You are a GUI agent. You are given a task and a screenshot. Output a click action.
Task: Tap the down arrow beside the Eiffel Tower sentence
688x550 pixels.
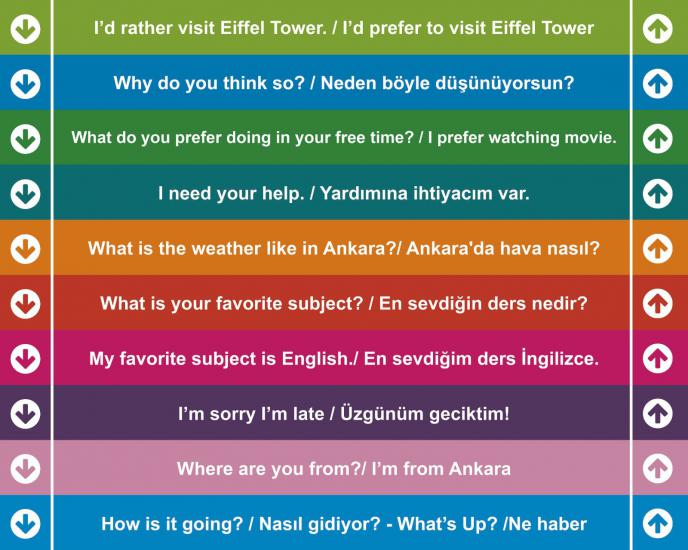point(25,28)
